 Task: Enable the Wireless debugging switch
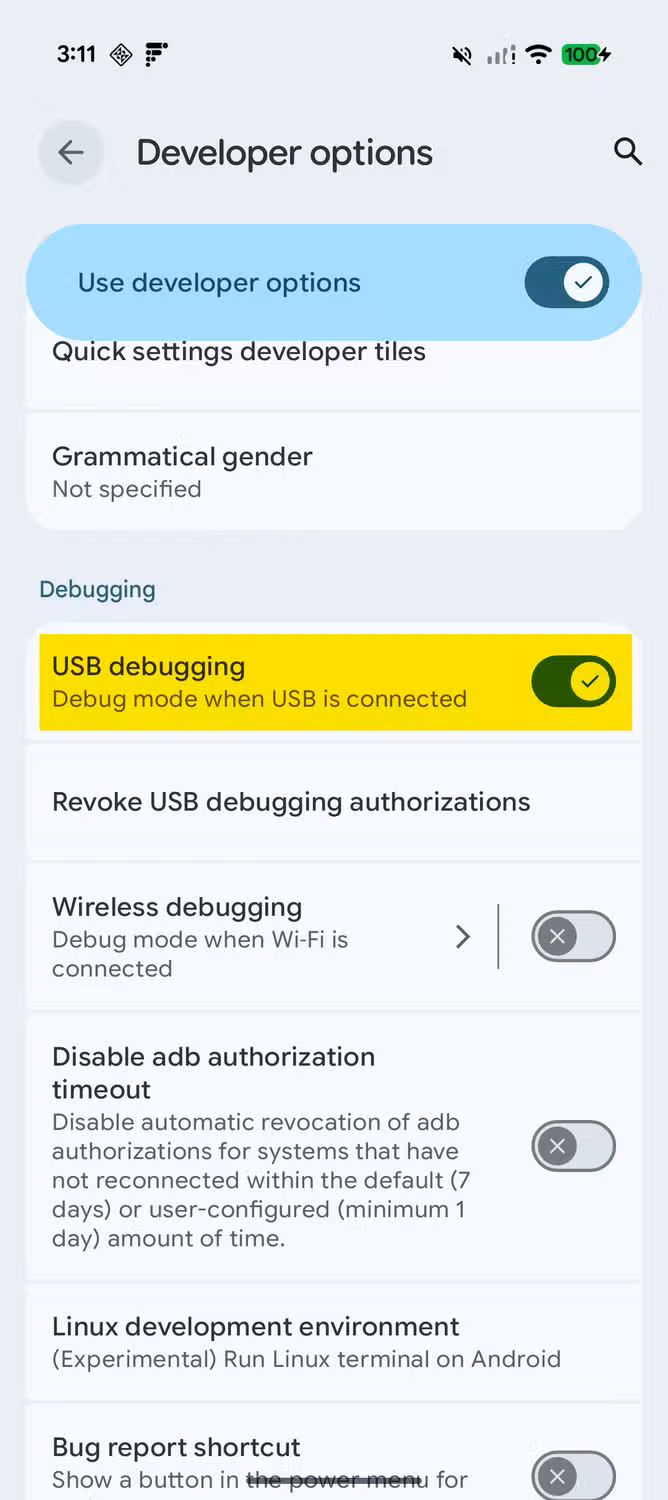point(573,937)
